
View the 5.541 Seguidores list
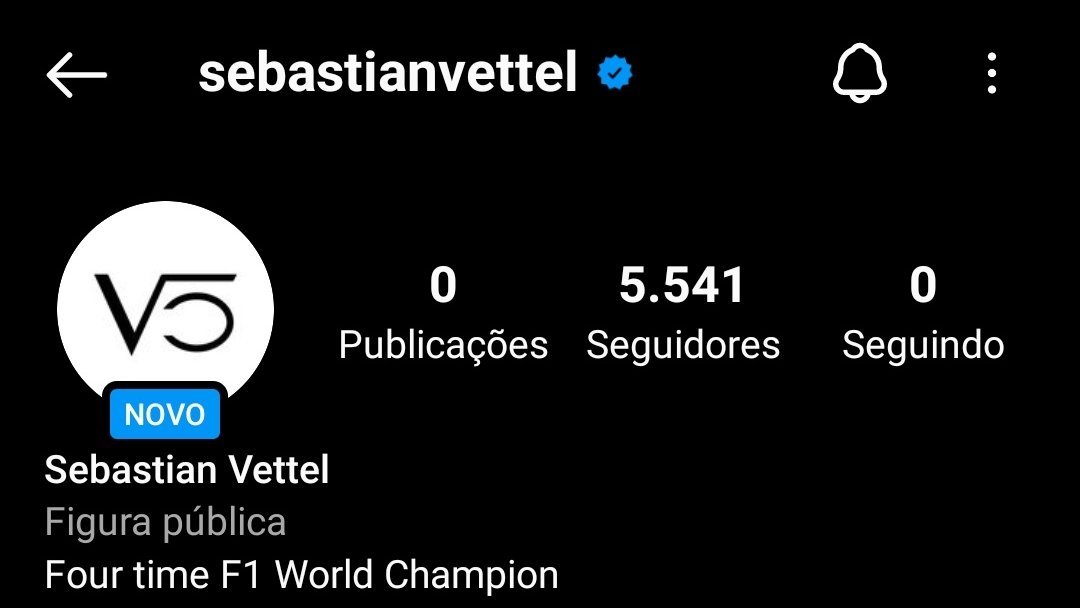click(682, 312)
